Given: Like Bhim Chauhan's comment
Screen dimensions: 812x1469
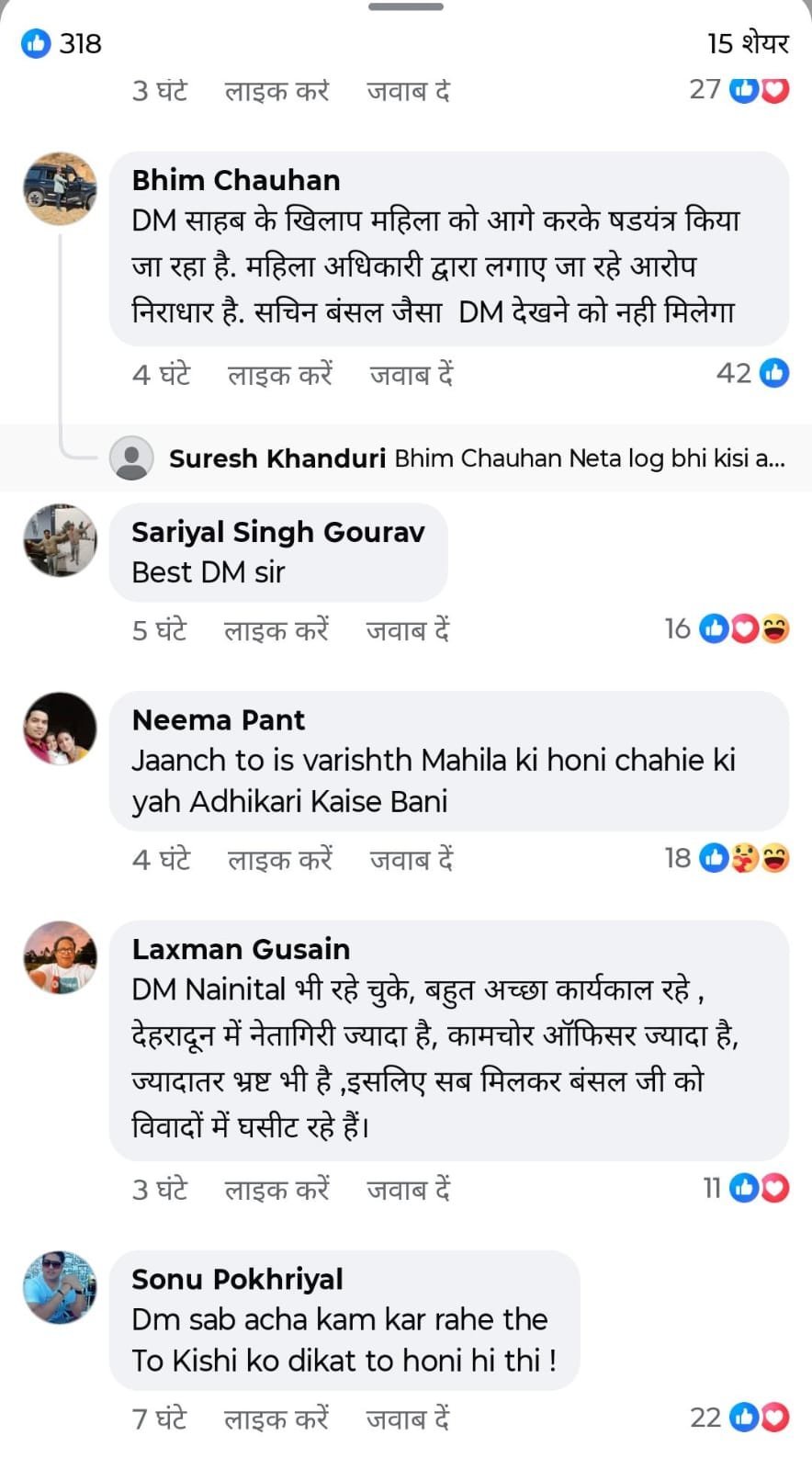Looking at the screenshot, I should click(x=279, y=375).
